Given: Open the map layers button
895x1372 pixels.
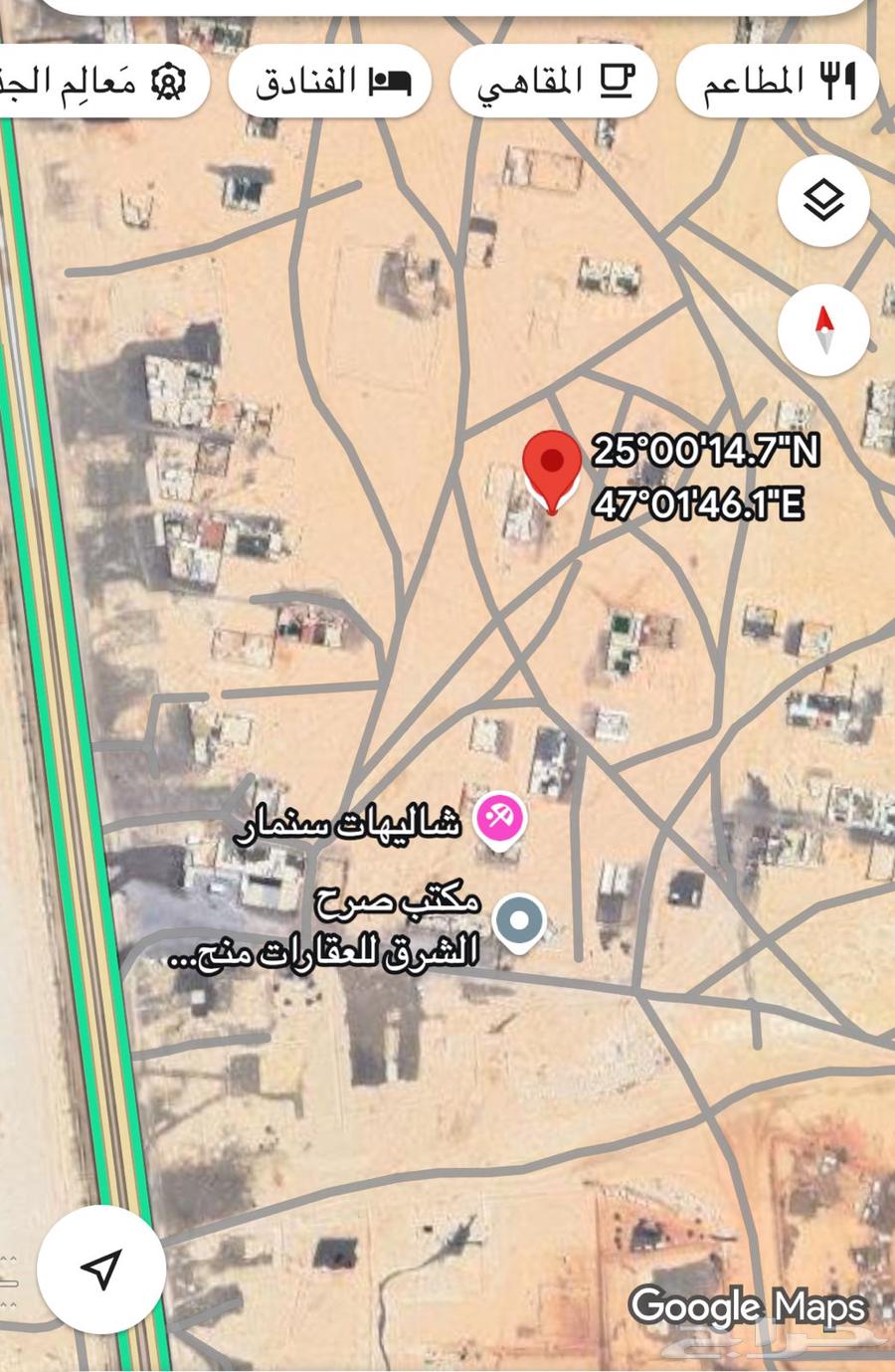Looking at the screenshot, I should (x=823, y=201).
